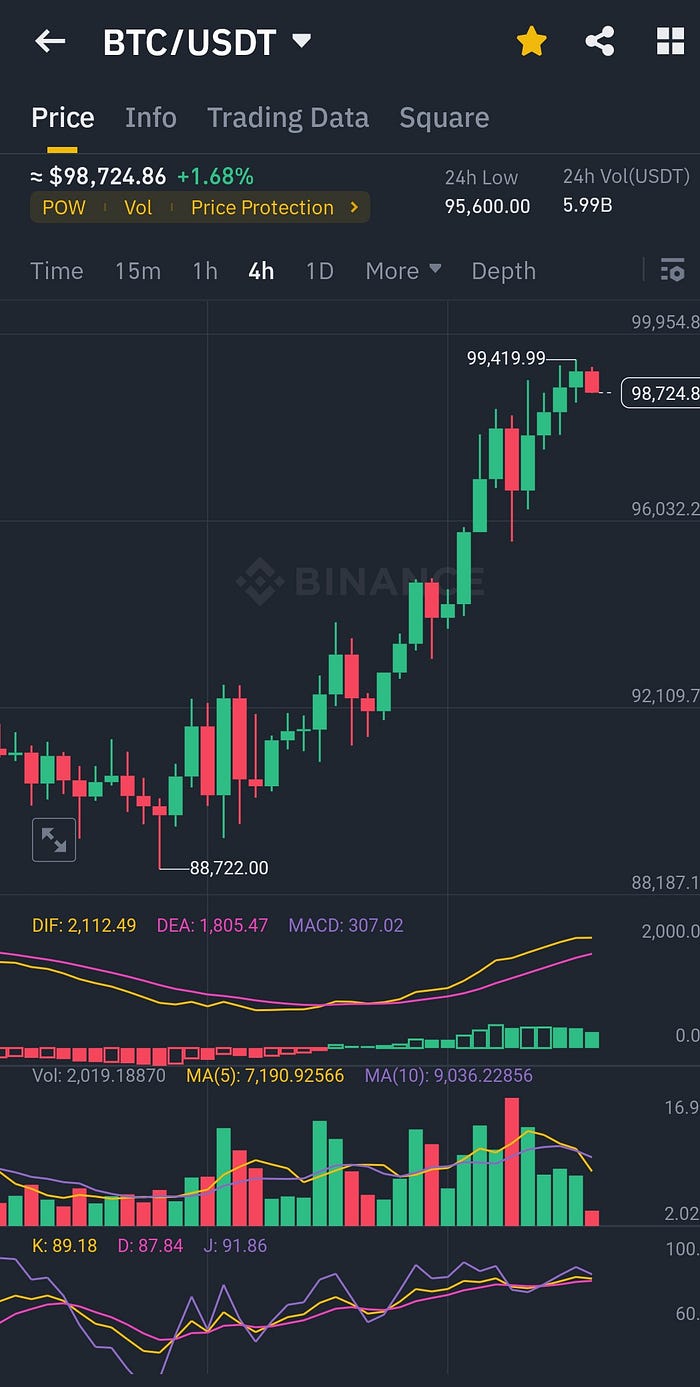Viewport: 700px width, 1387px height.
Task: Share this BTC/USDT chart
Action: [599, 42]
